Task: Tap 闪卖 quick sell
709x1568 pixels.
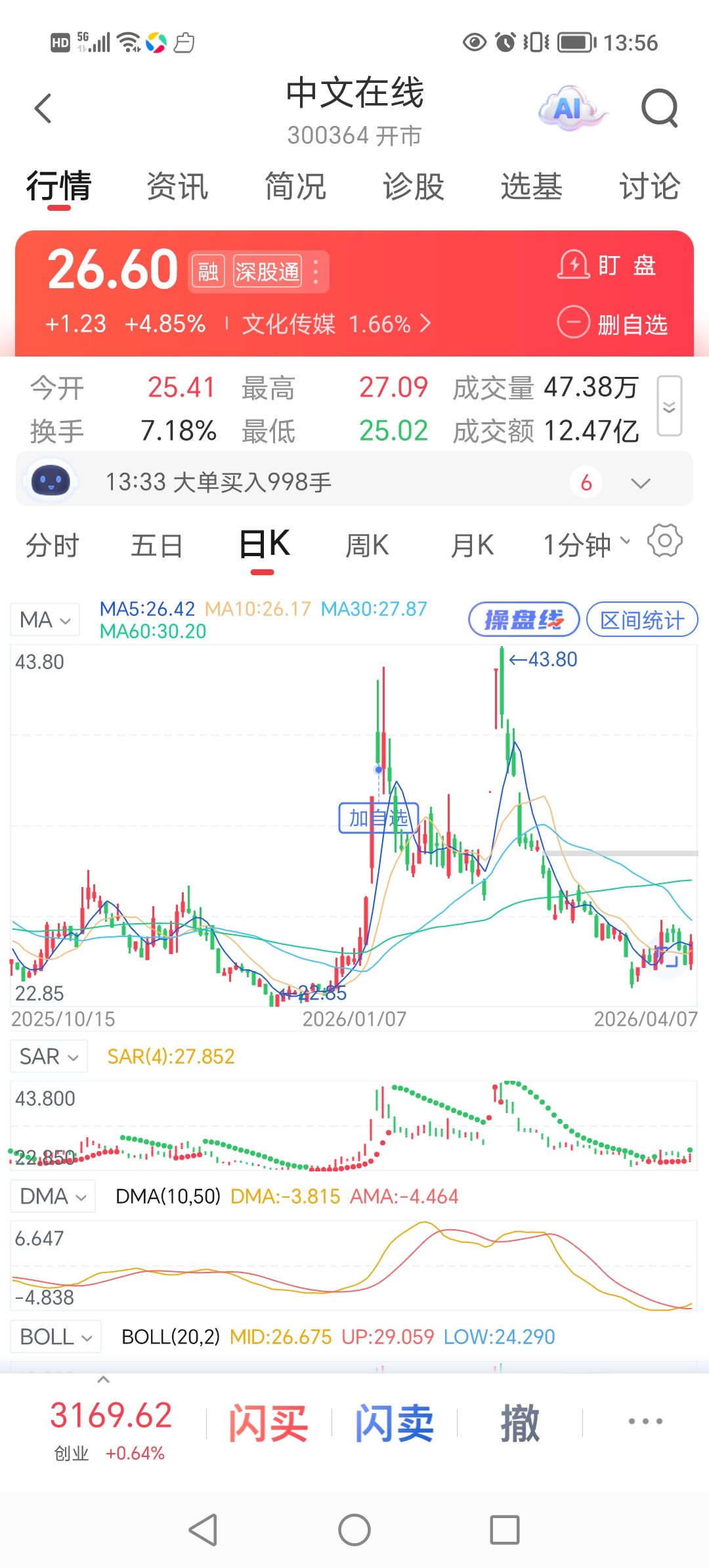Action: (394, 1423)
